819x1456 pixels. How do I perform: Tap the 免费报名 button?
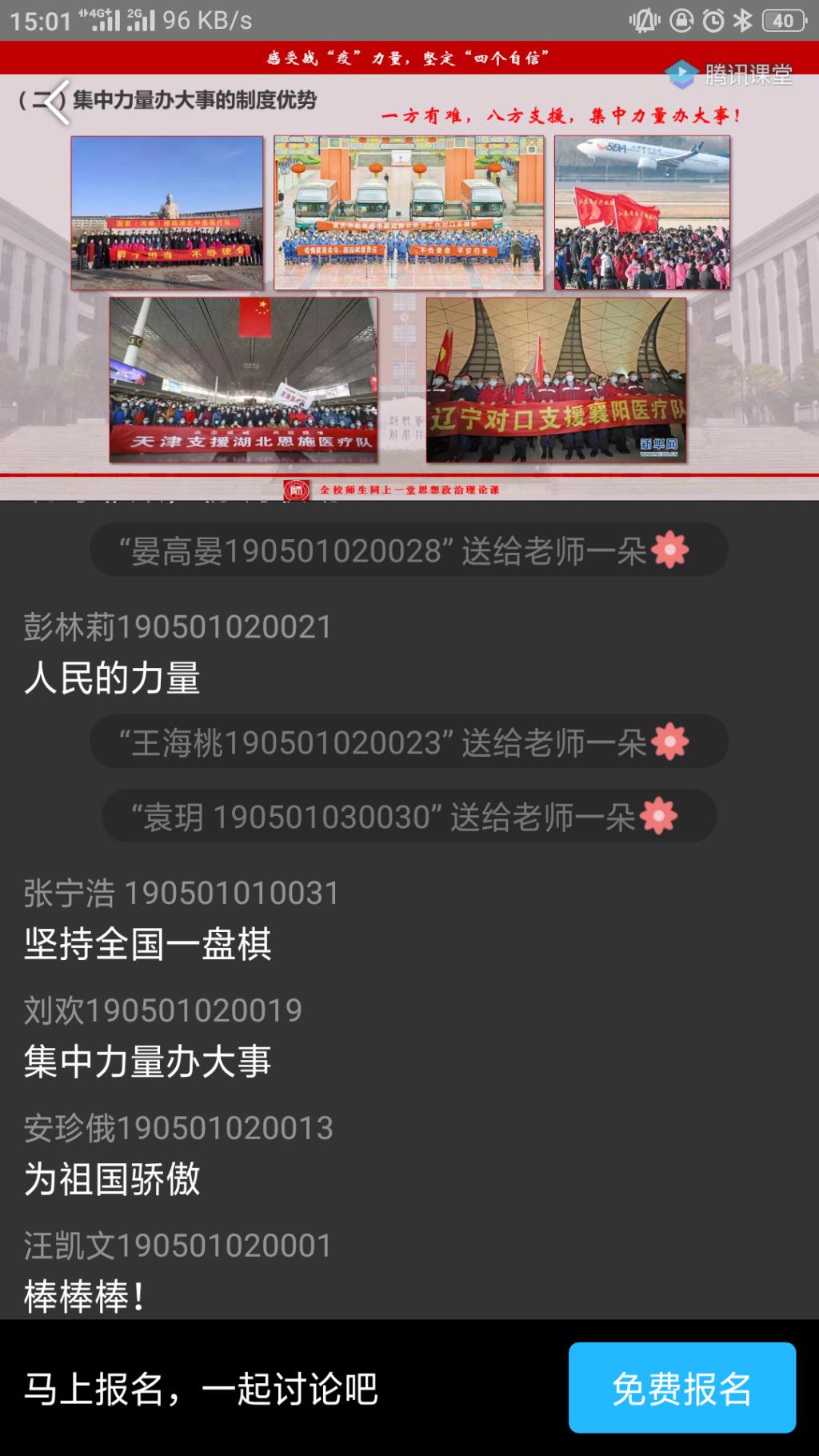coord(681,1388)
